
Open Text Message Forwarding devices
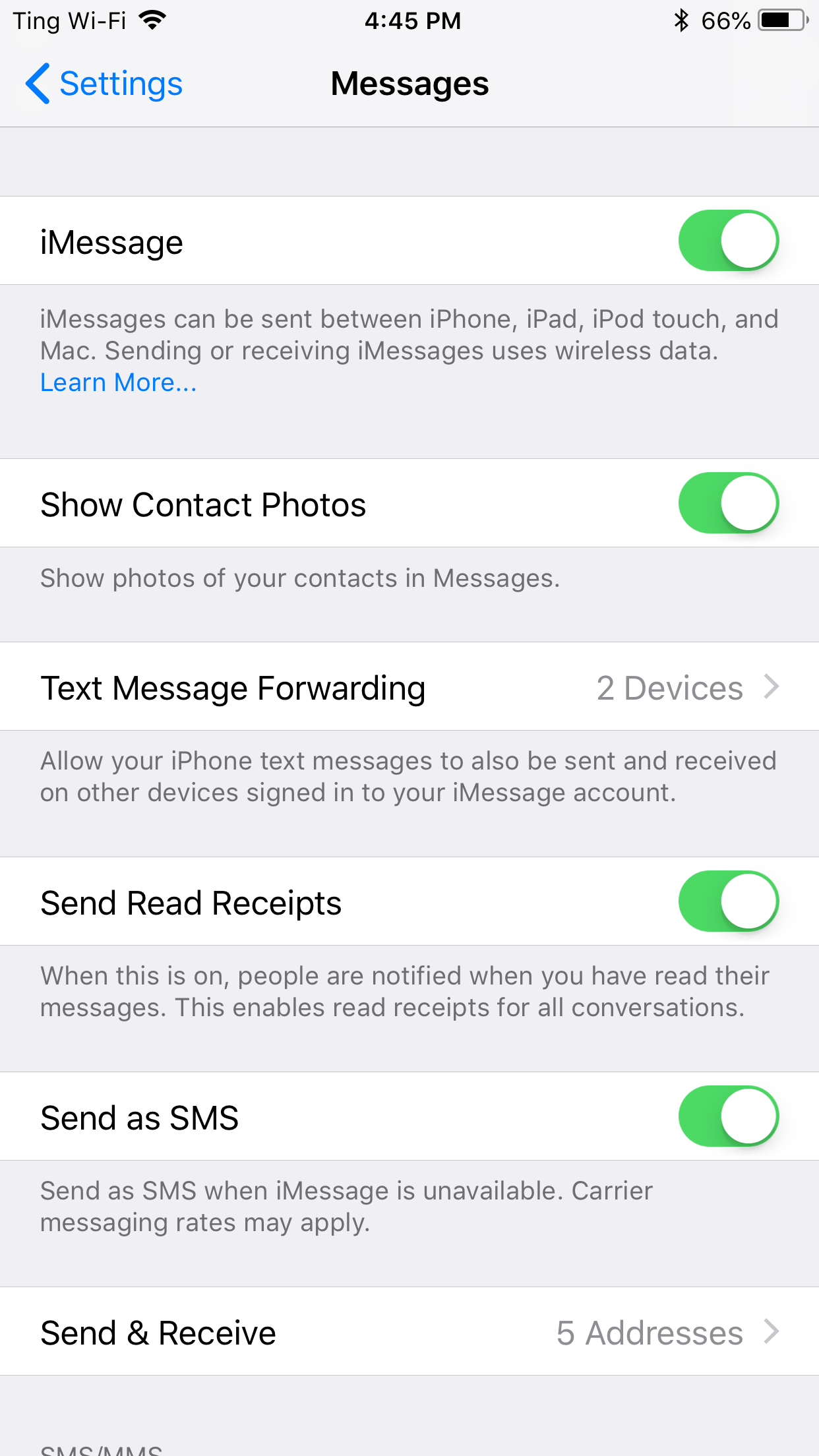coord(409,687)
